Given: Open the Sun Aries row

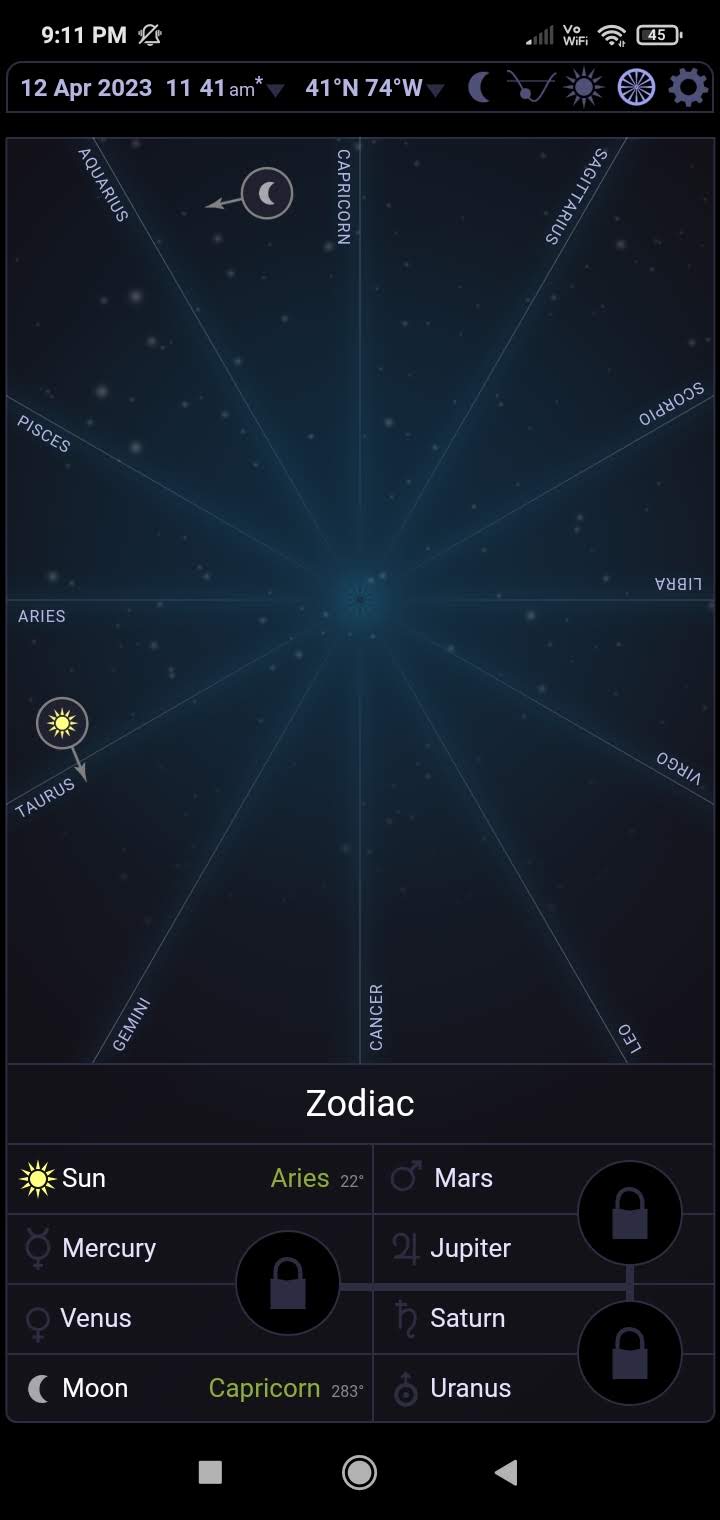Looking at the screenshot, I should click(190, 1179).
